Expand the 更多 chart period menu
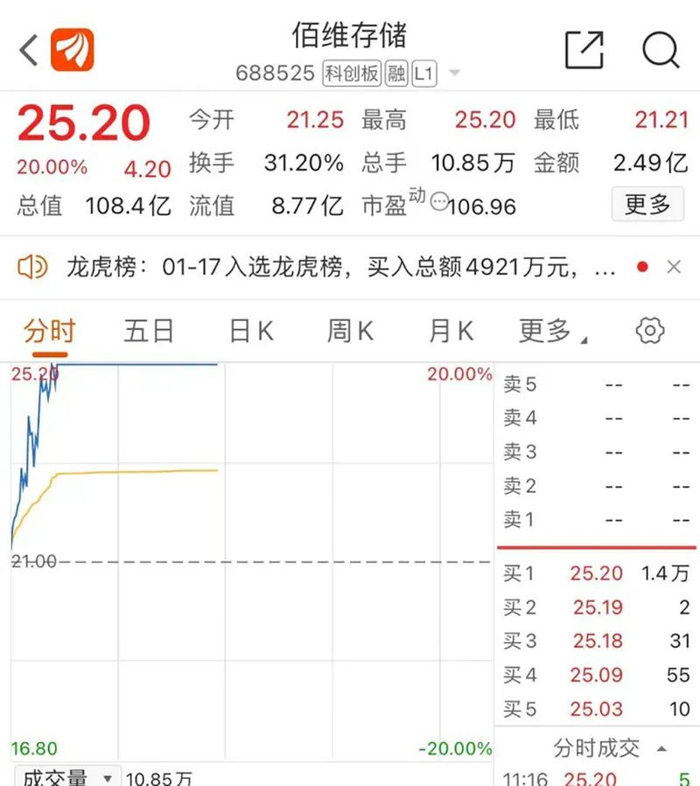700x786 pixels. coord(552,331)
